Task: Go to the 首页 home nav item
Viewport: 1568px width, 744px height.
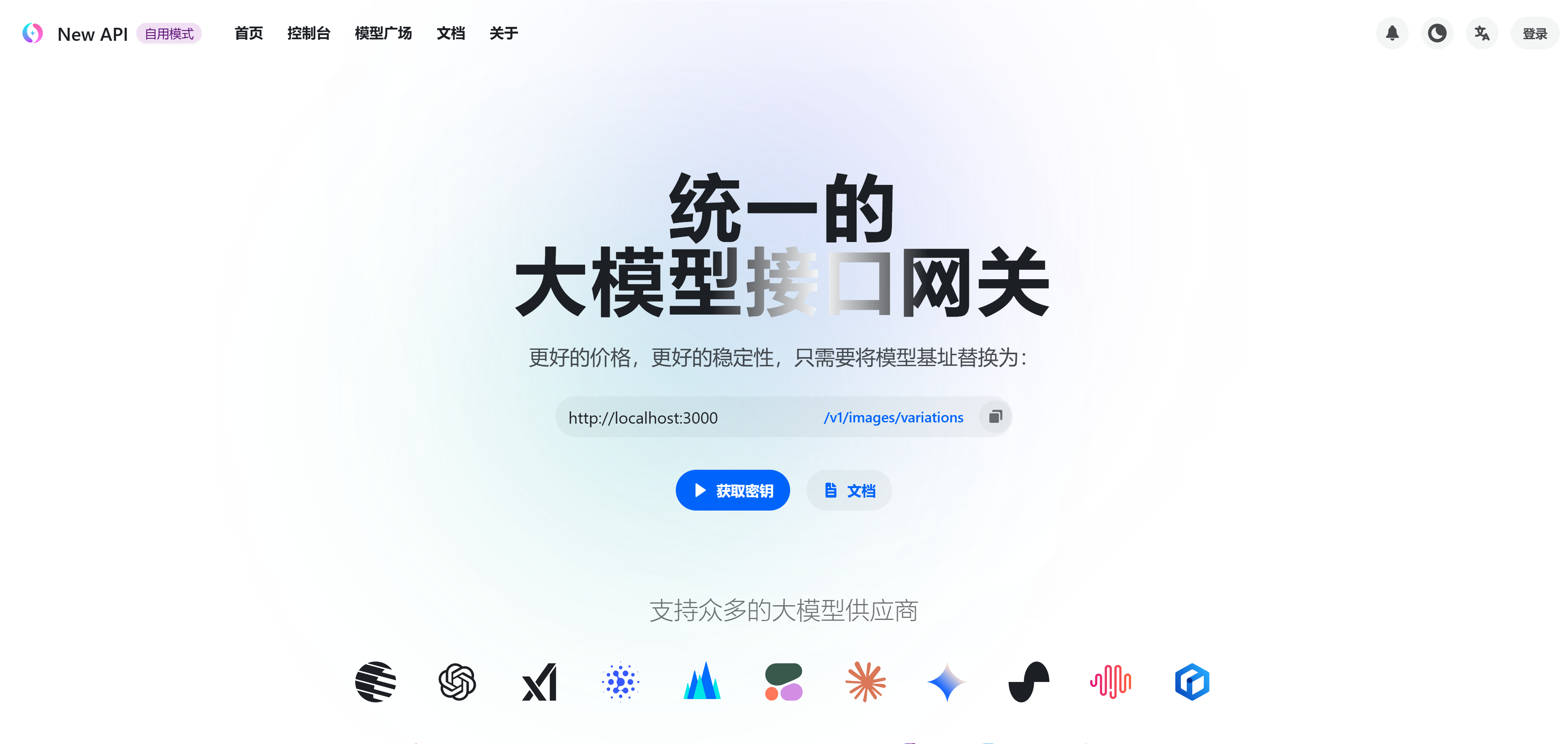Action: point(248,33)
